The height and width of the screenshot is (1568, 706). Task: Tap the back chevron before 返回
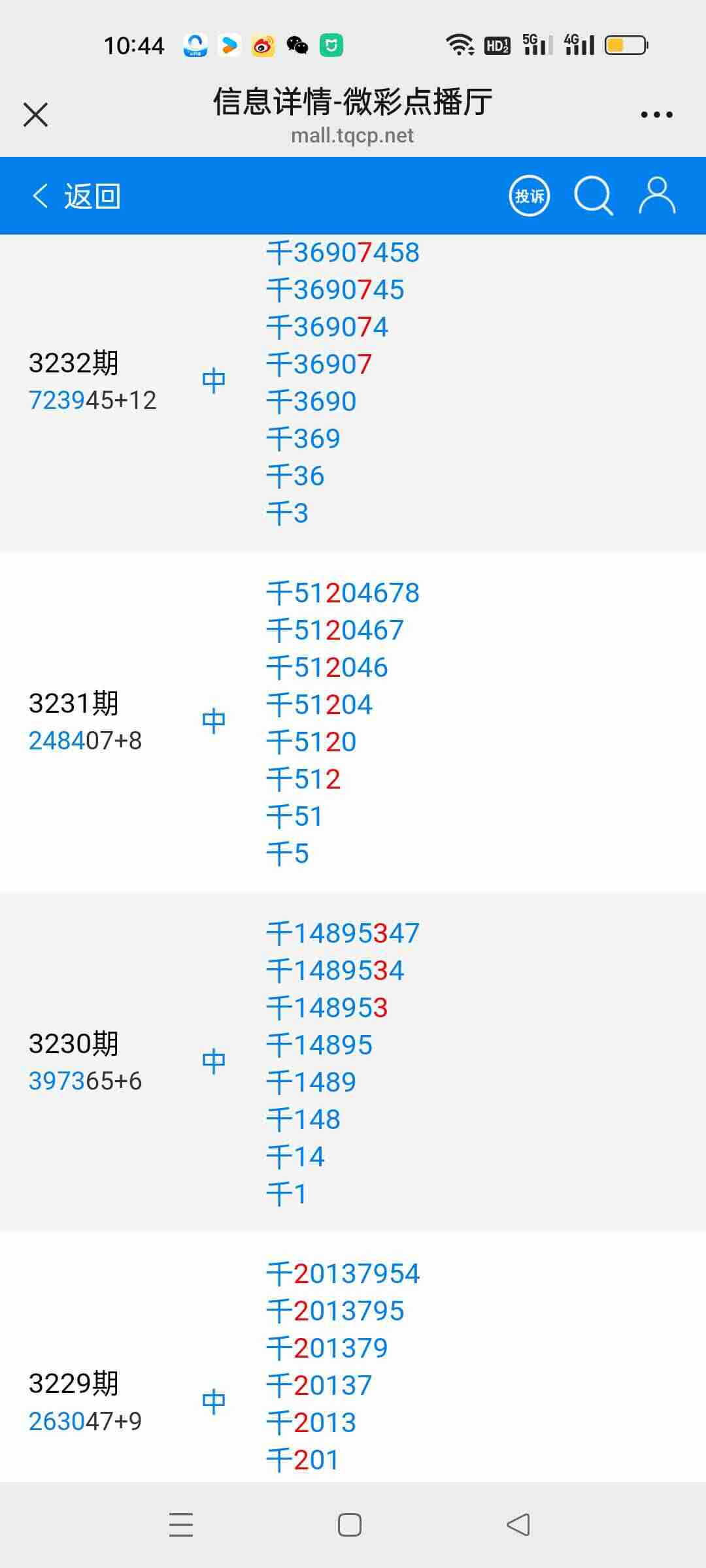tap(39, 195)
